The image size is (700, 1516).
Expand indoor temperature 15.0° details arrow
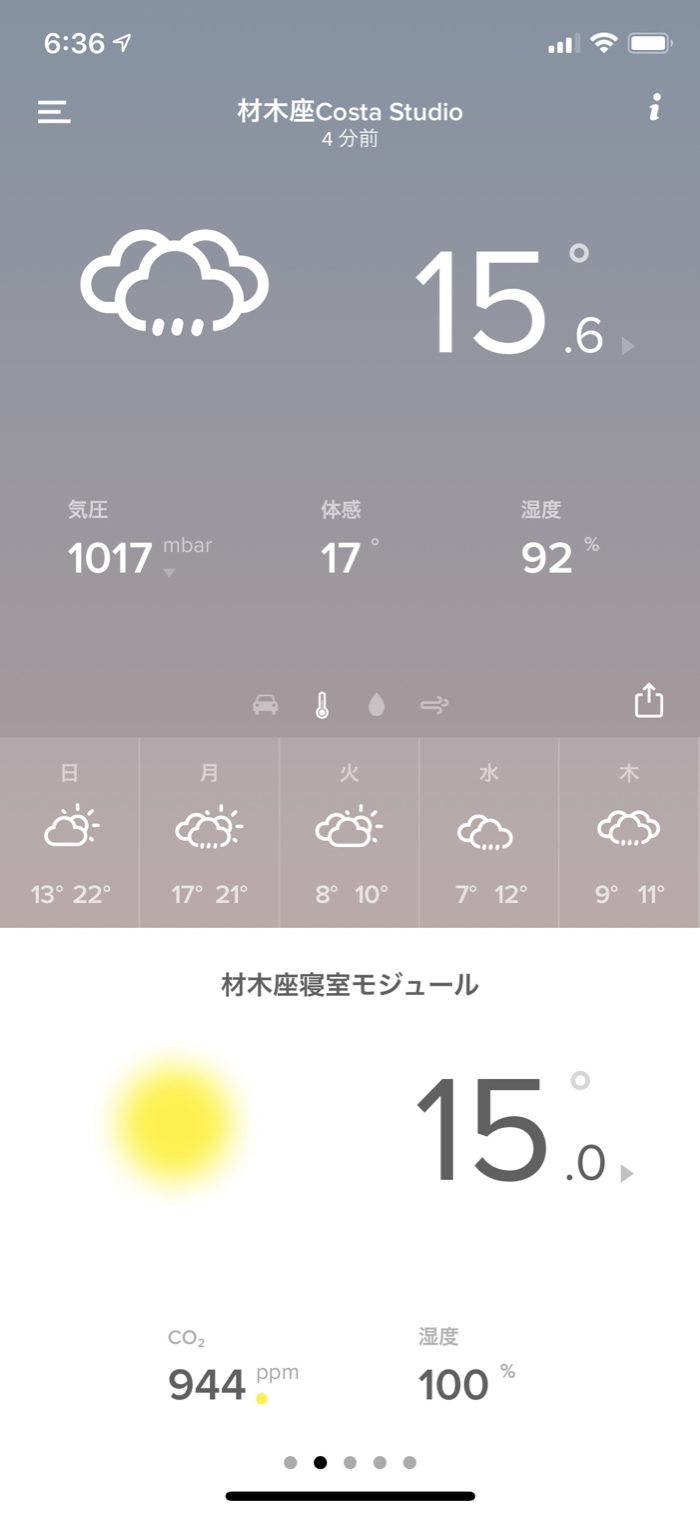click(x=627, y=1173)
